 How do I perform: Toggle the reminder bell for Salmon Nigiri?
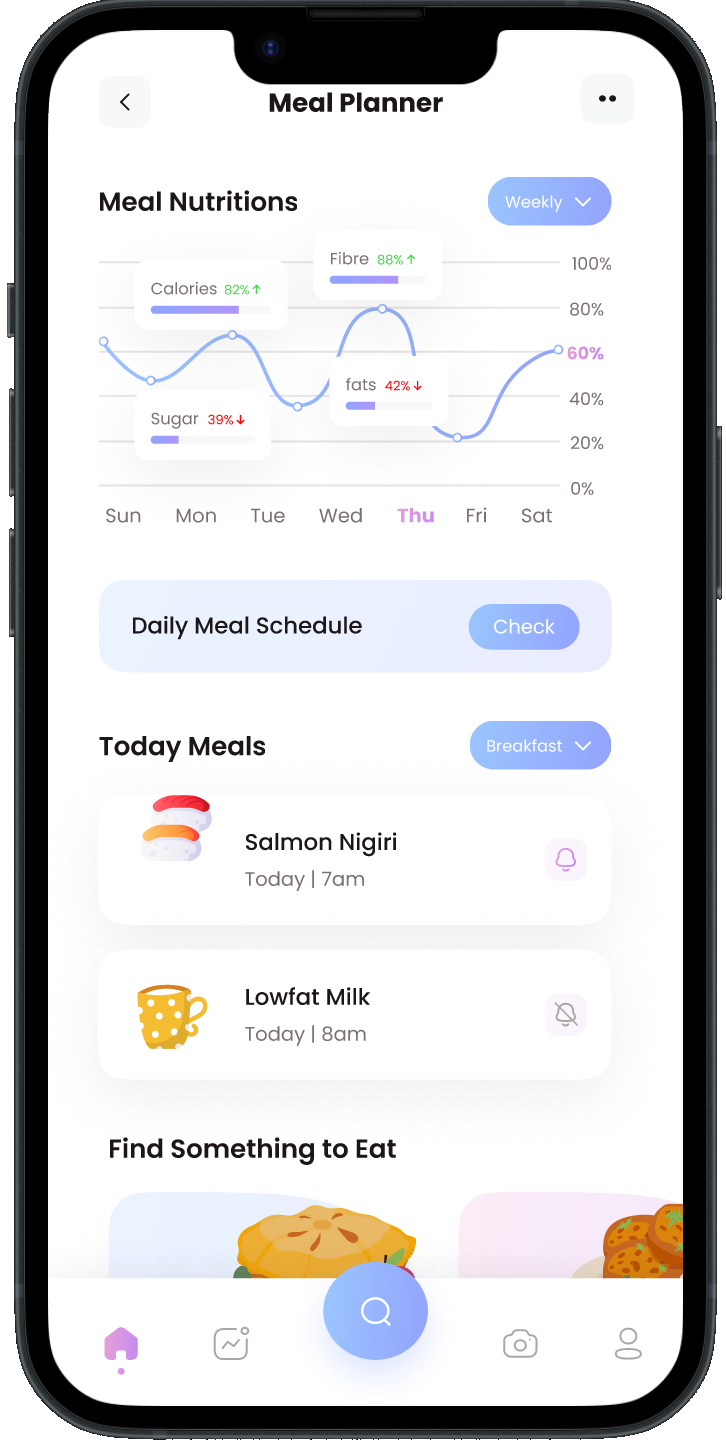click(x=566, y=860)
